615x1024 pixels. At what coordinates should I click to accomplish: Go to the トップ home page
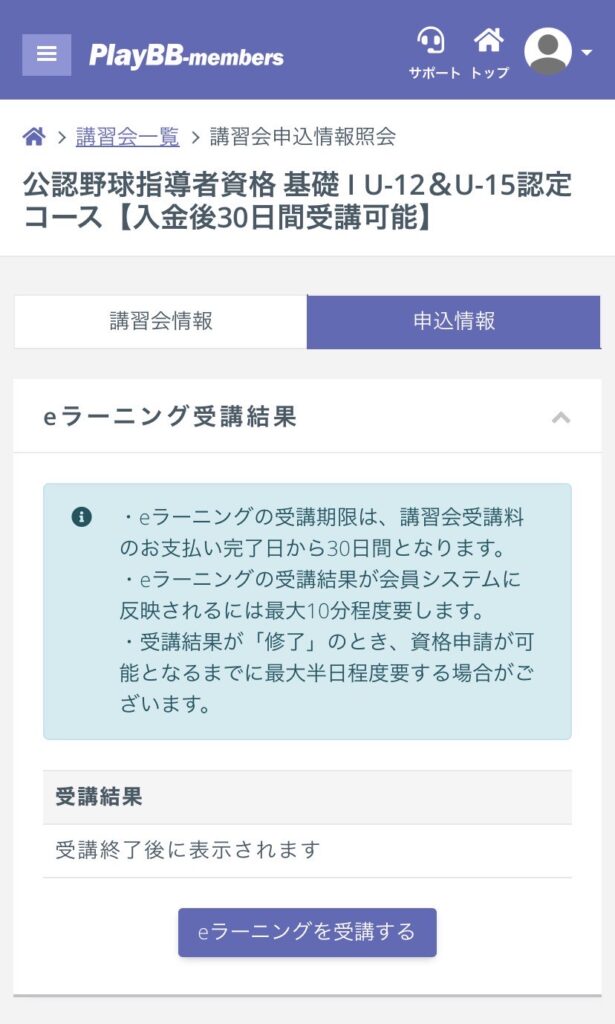489,53
